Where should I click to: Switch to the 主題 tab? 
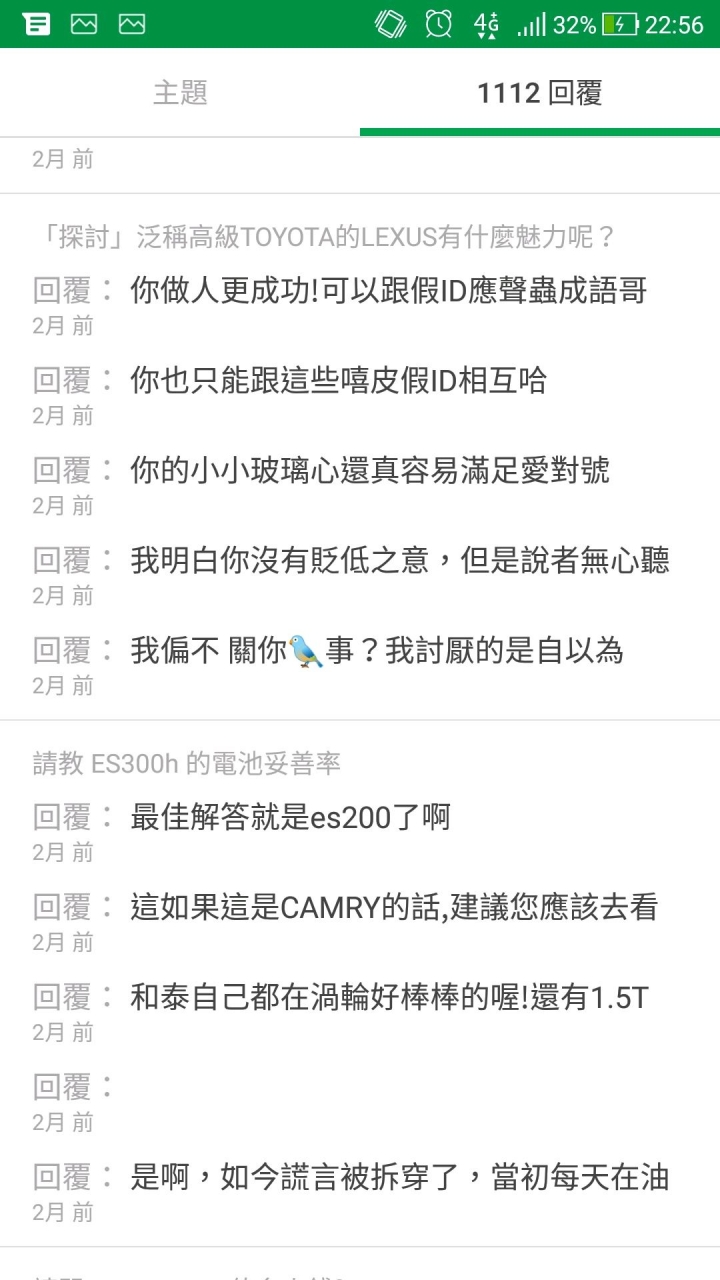point(180,93)
